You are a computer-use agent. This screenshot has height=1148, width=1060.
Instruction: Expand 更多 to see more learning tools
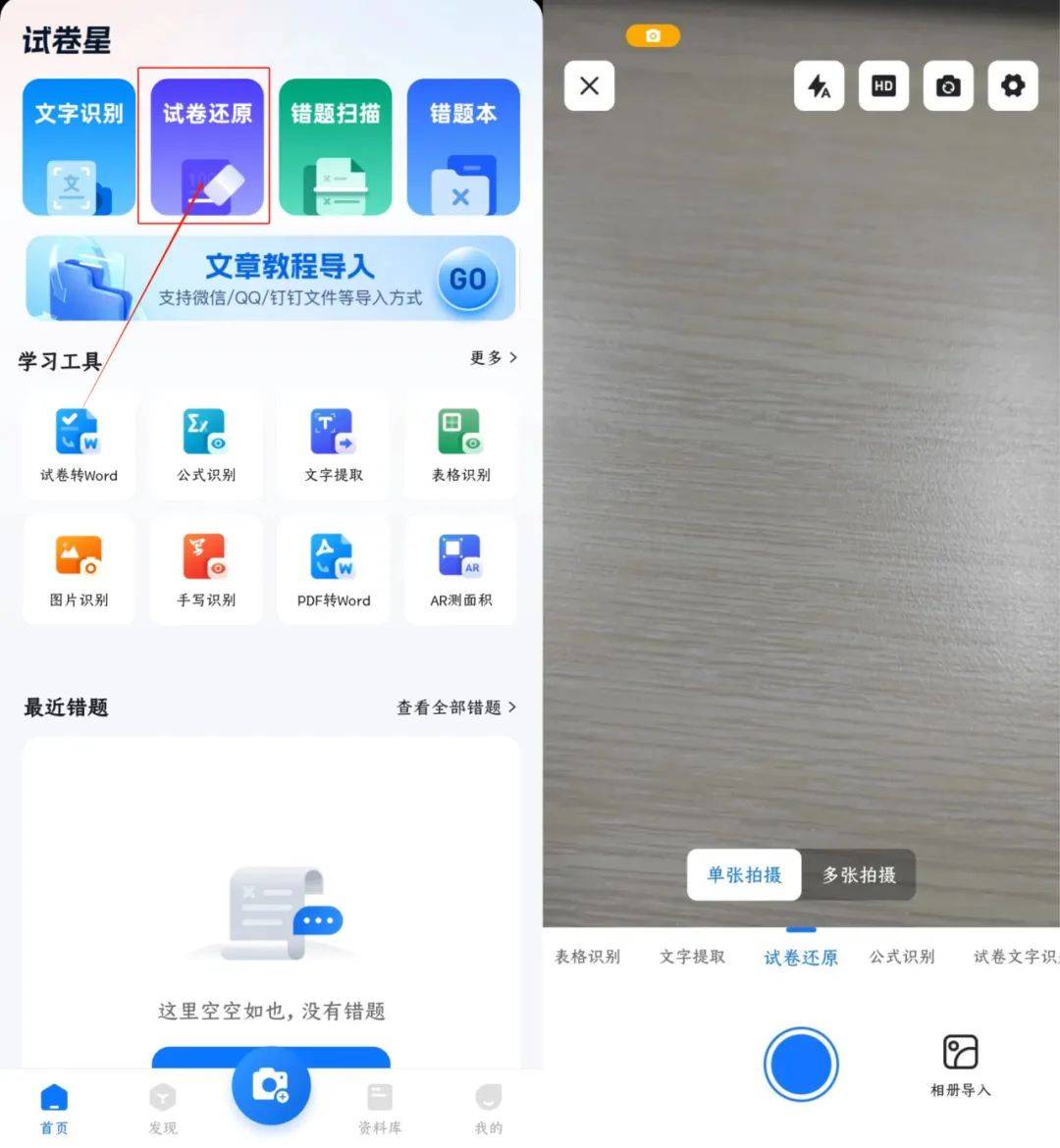point(494,358)
